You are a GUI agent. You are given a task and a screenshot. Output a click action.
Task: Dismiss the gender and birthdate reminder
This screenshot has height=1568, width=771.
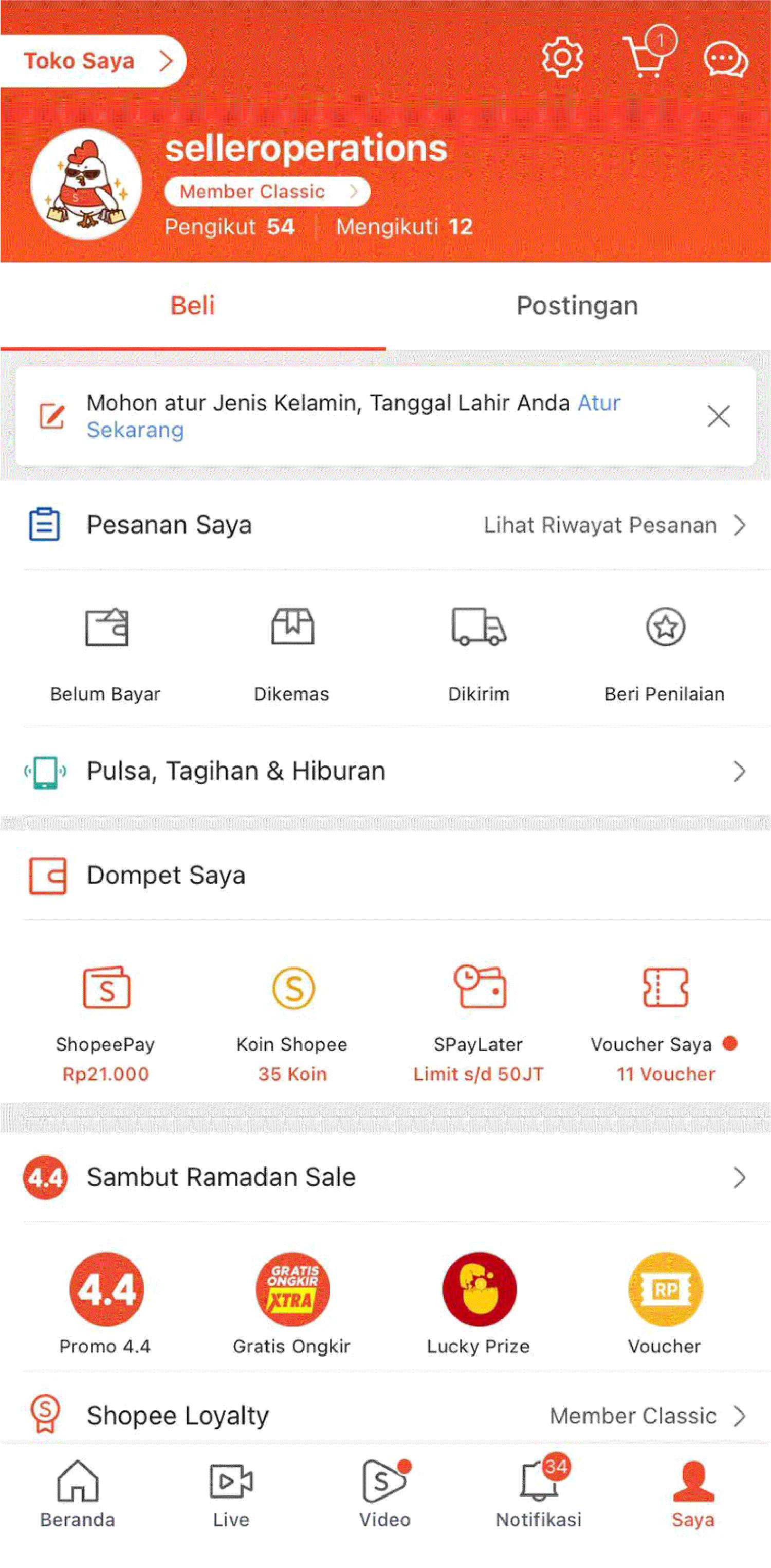[x=719, y=416]
